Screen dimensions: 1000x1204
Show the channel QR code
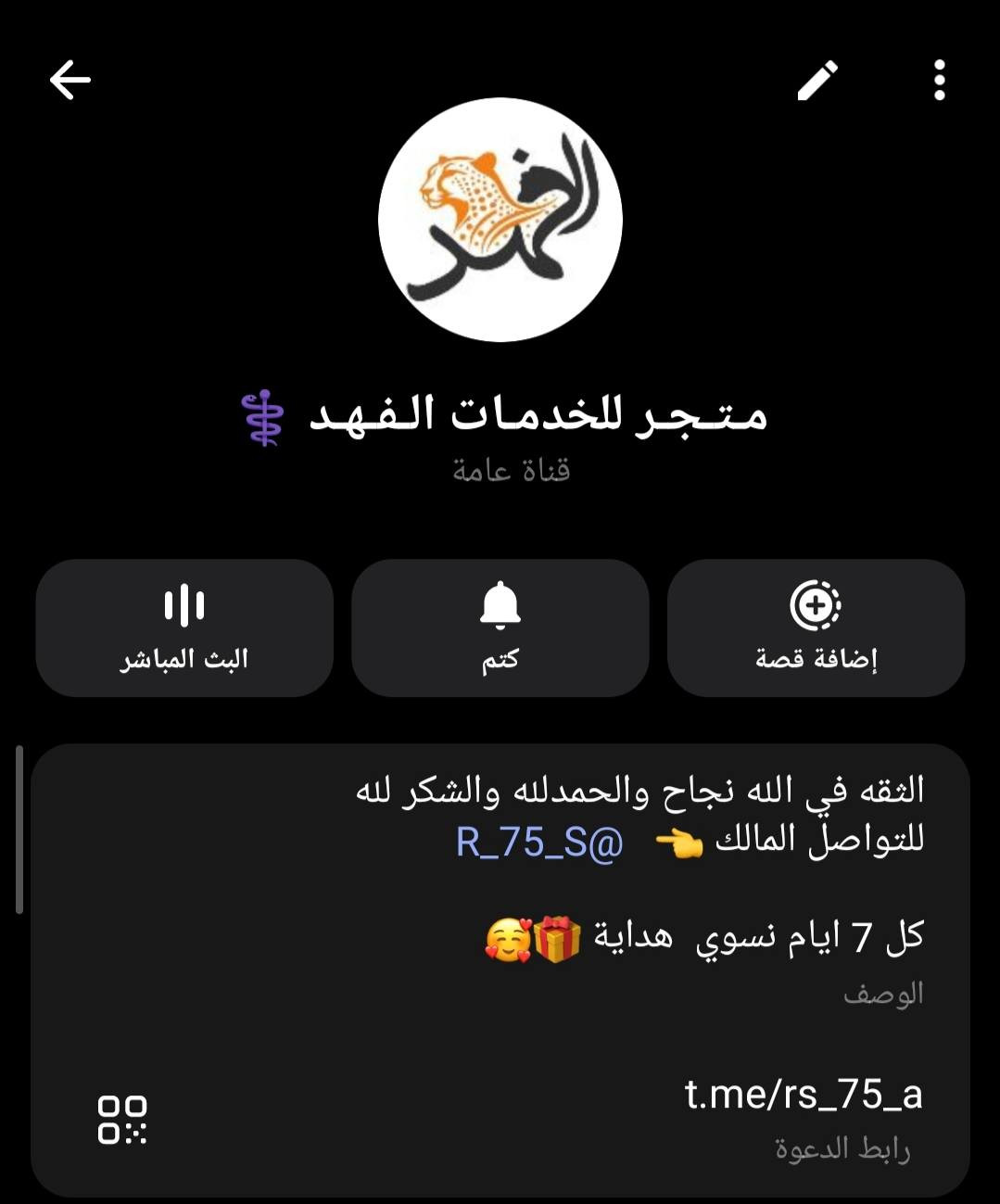(x=122, y=1120)
